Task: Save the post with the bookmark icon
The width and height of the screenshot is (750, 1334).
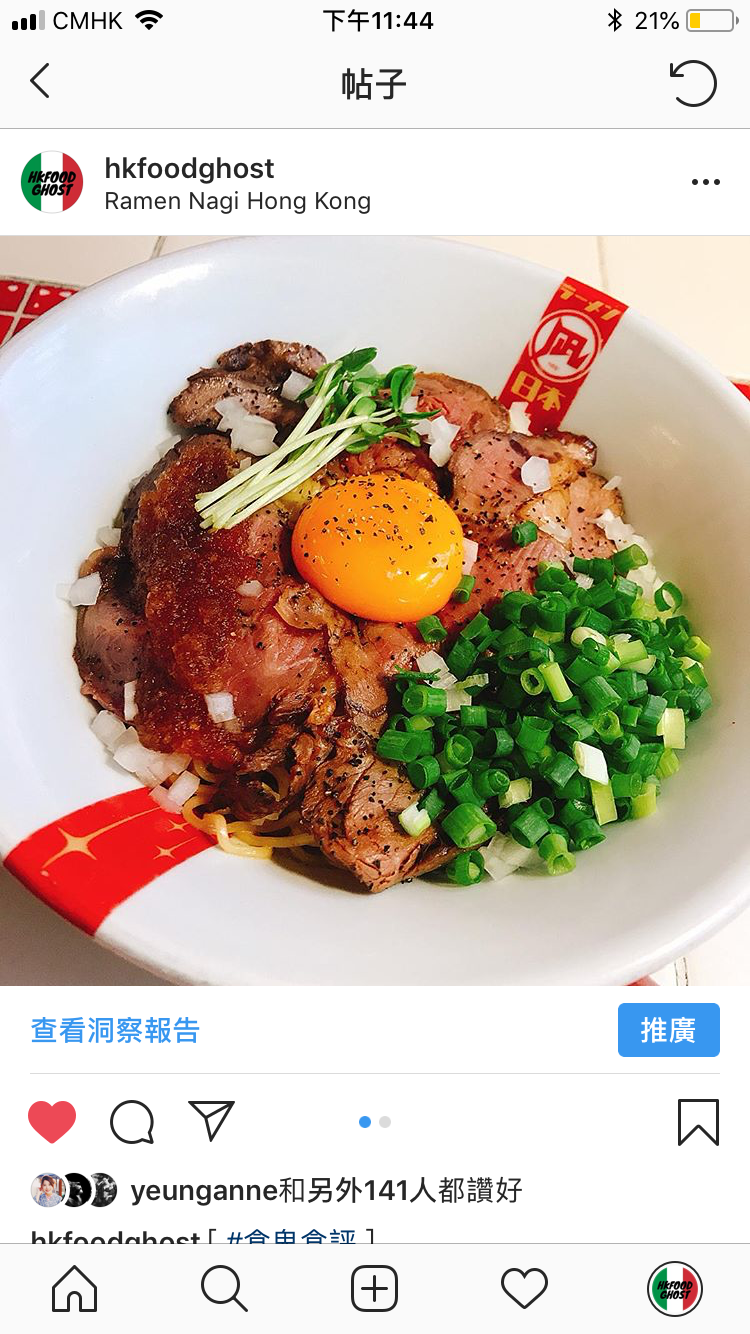Action: 698,1122
